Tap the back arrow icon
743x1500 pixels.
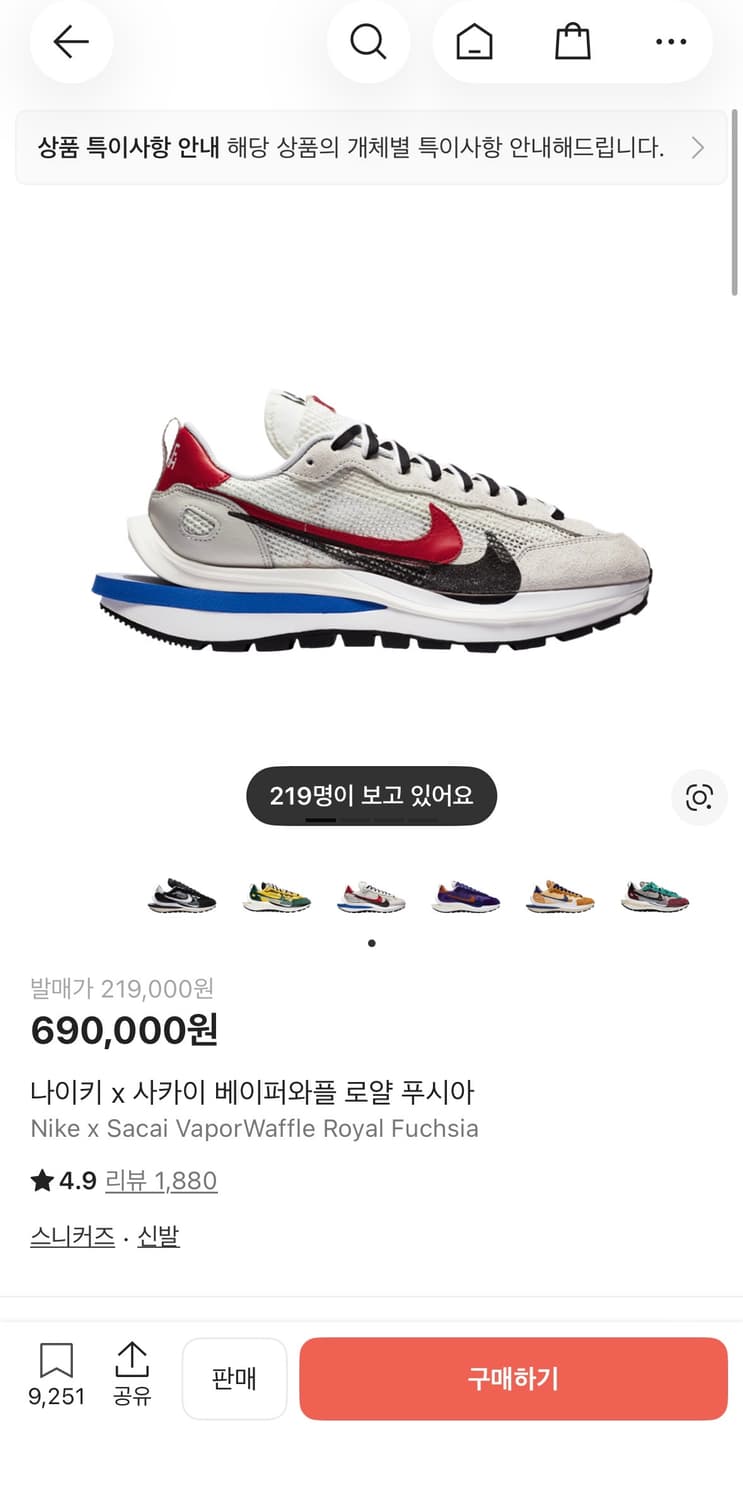(x=70, y=42)
